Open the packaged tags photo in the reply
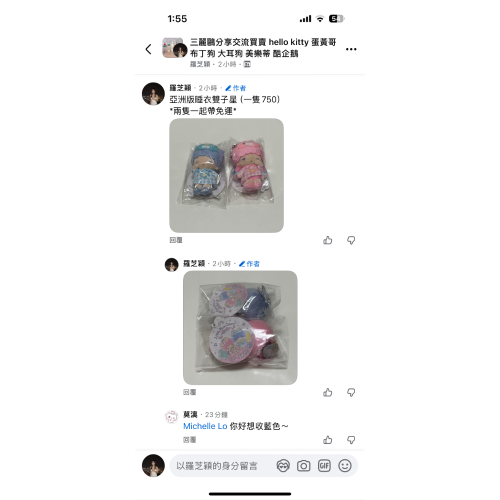The image size is (500, 500). pyautogui.click(x=240, y=328)
